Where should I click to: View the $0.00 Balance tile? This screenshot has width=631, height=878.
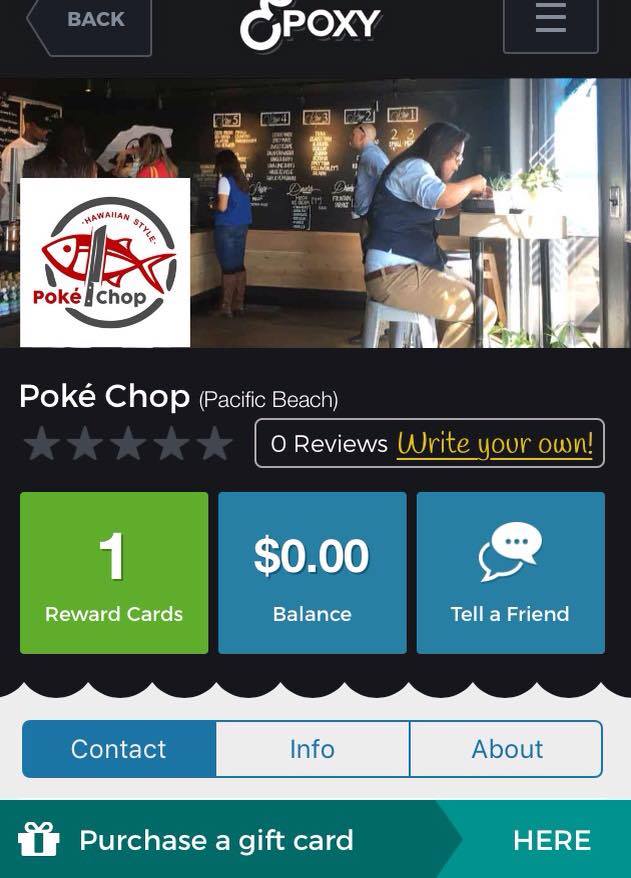[312, 573]
